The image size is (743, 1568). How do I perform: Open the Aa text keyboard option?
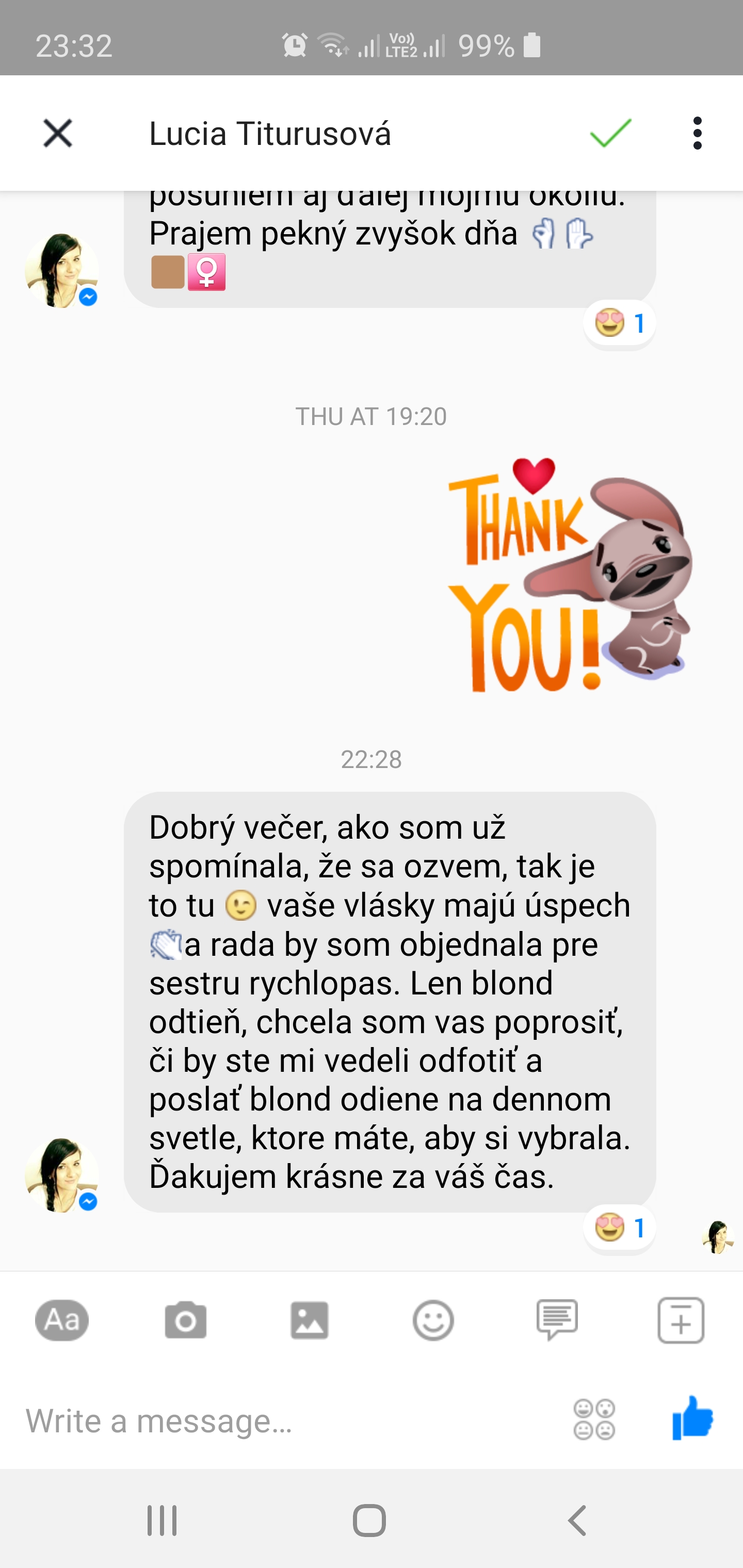tap(61, 1320)
